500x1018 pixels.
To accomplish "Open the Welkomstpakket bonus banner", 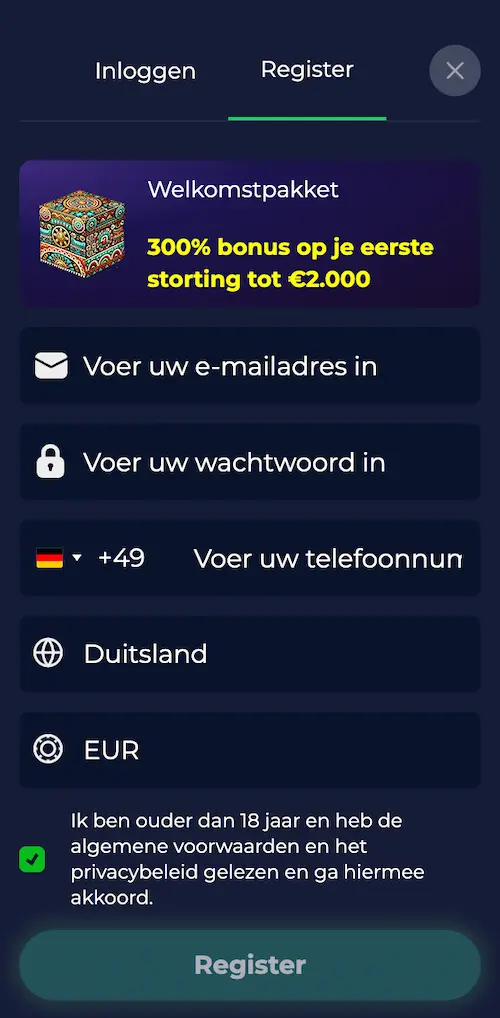I will 250,234.
